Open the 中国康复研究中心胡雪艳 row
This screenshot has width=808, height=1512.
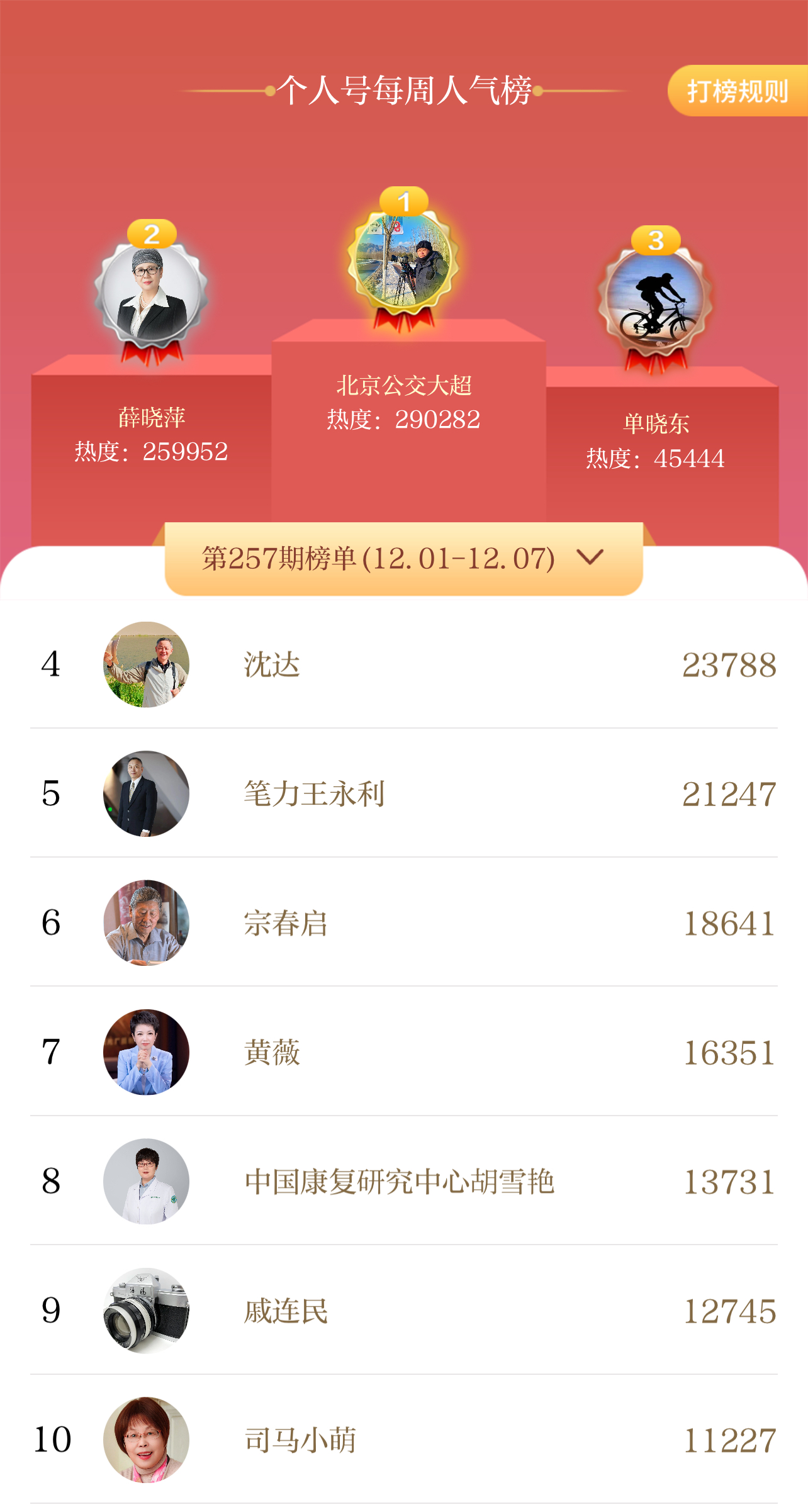click(404, 1182)
